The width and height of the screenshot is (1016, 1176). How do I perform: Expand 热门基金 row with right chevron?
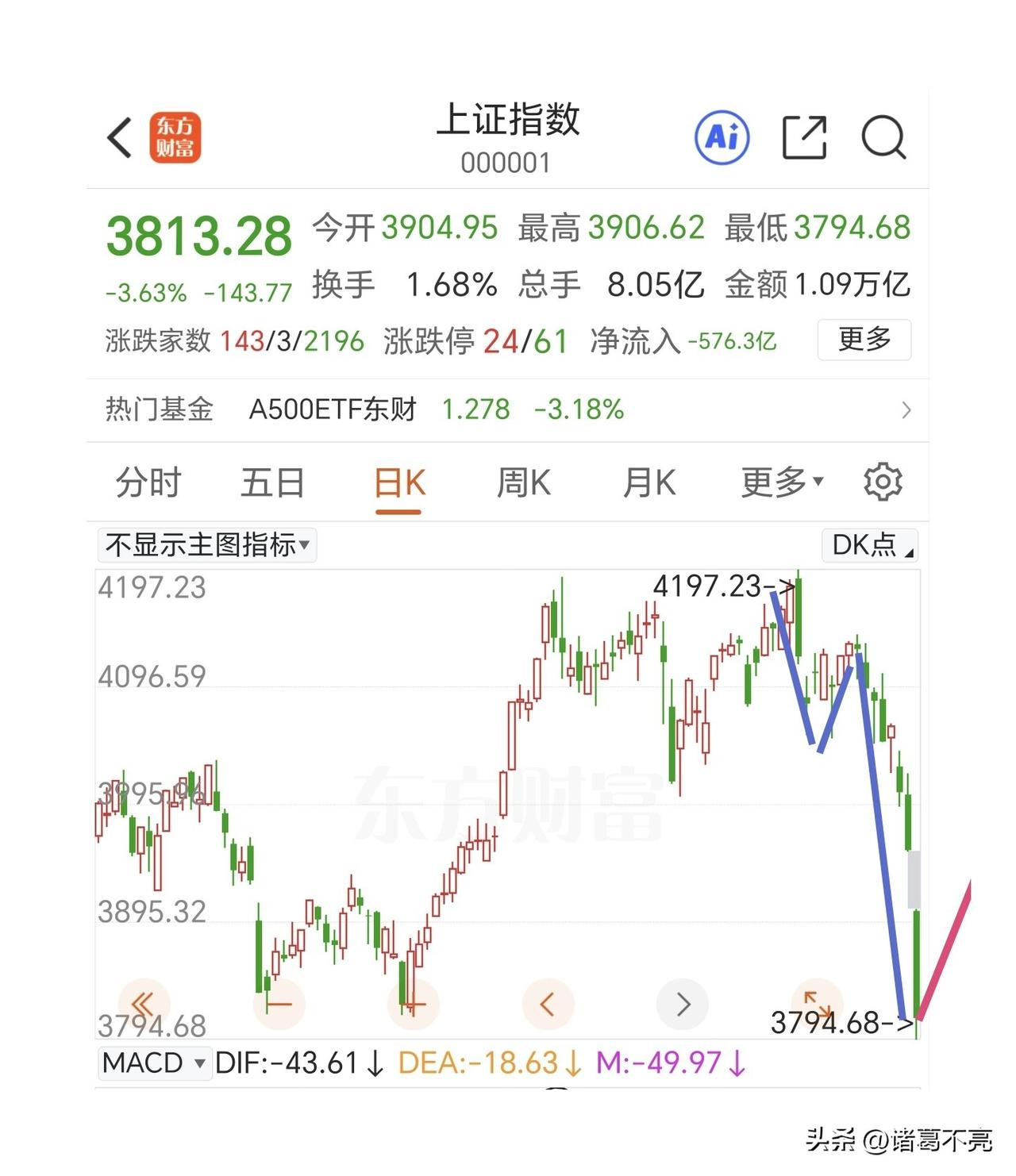[906, 410]
